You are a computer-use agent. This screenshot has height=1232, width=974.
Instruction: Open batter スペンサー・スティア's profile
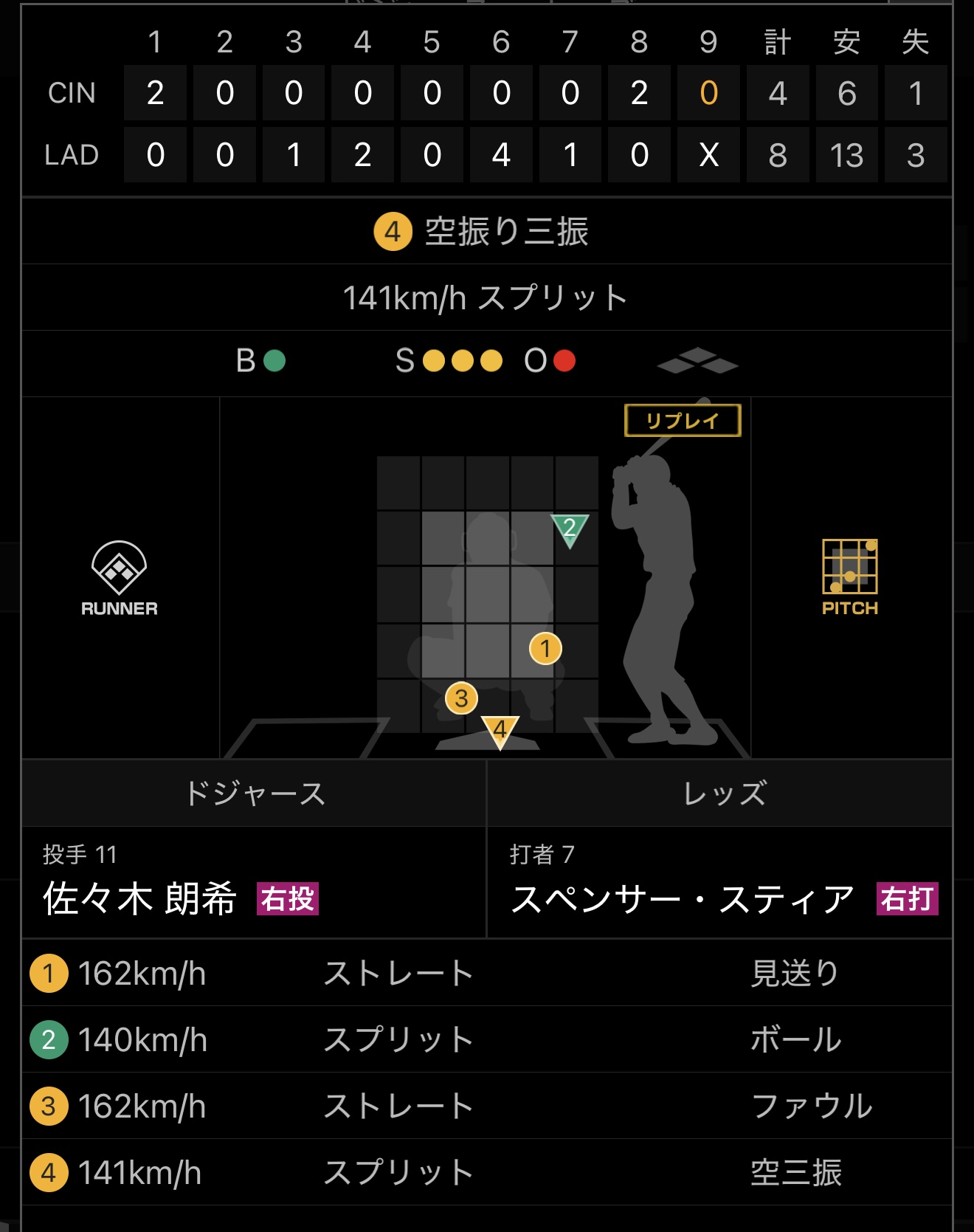[x=683, y=898]
